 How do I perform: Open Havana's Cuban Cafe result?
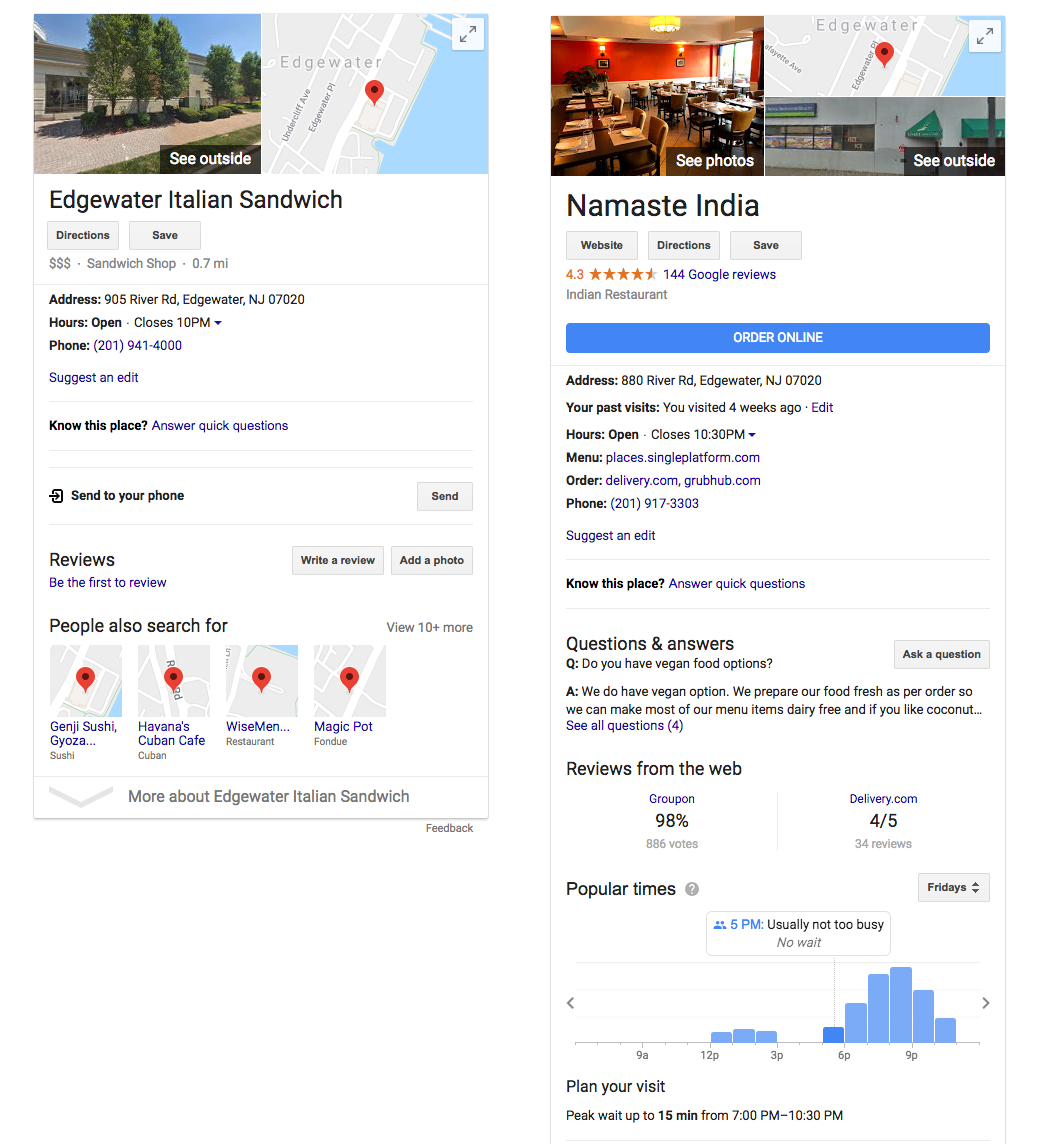point(172,733)
